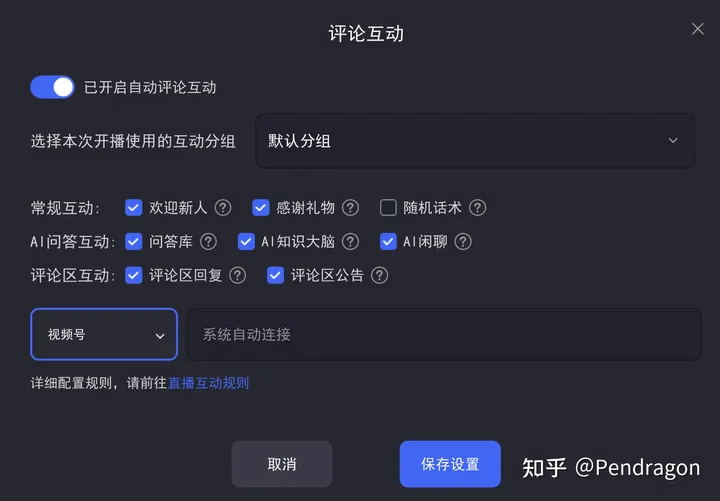
Task: Uncheck the AI知识大脑 checkbox
Action: pos(246,241)
